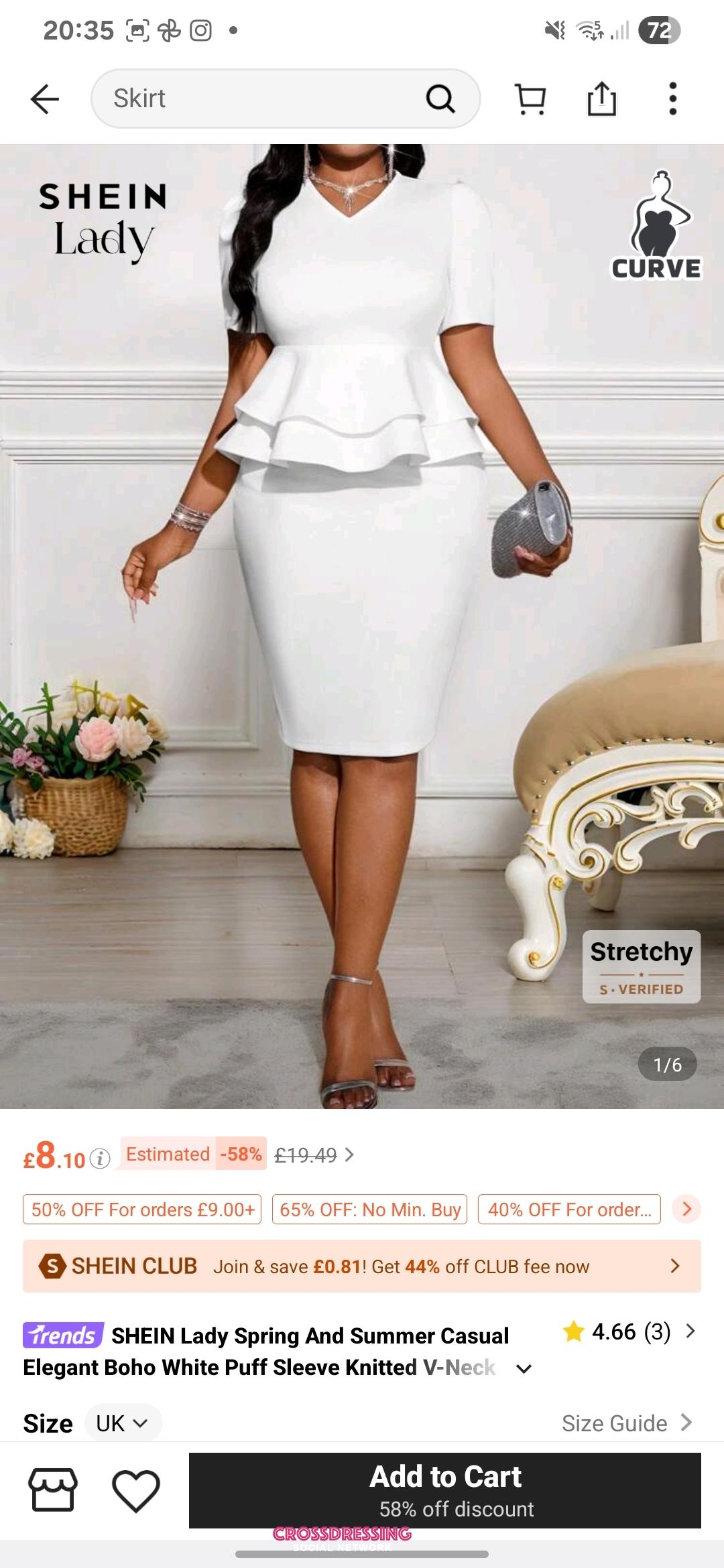
Task: View more coupons with the pink arrow
Action: click(x=686, y=1209)
